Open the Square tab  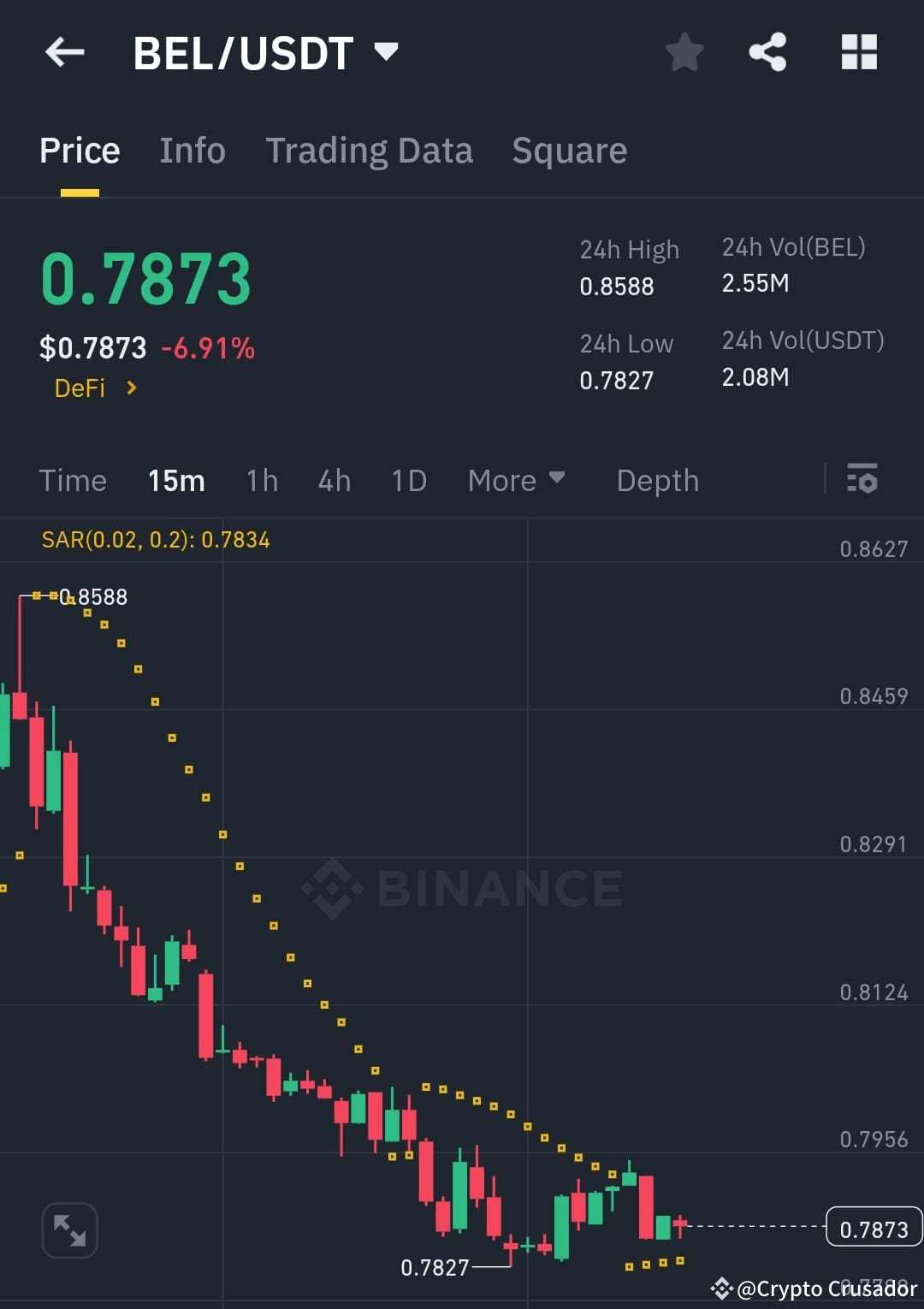tap(569, 150)
